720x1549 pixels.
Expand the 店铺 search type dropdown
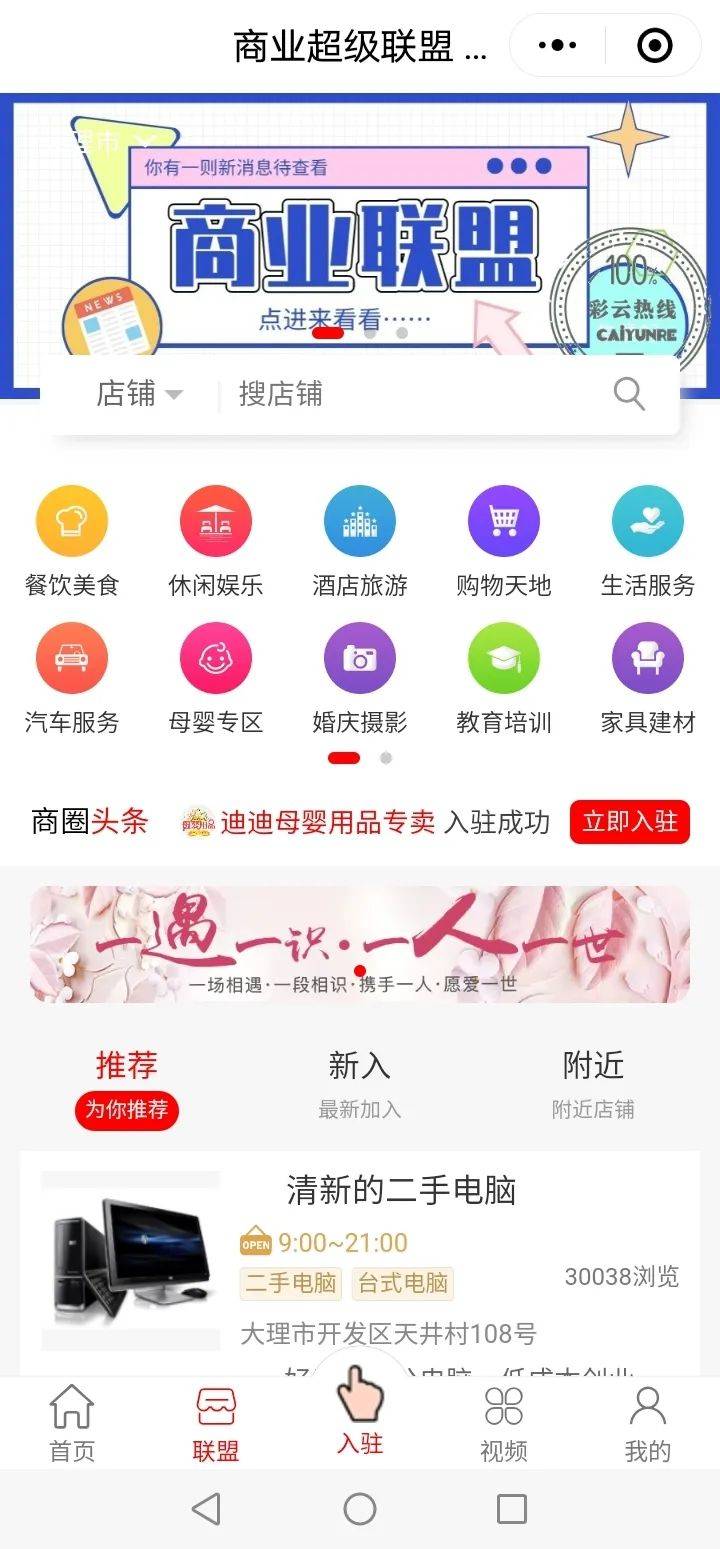[x=139, y=394]
